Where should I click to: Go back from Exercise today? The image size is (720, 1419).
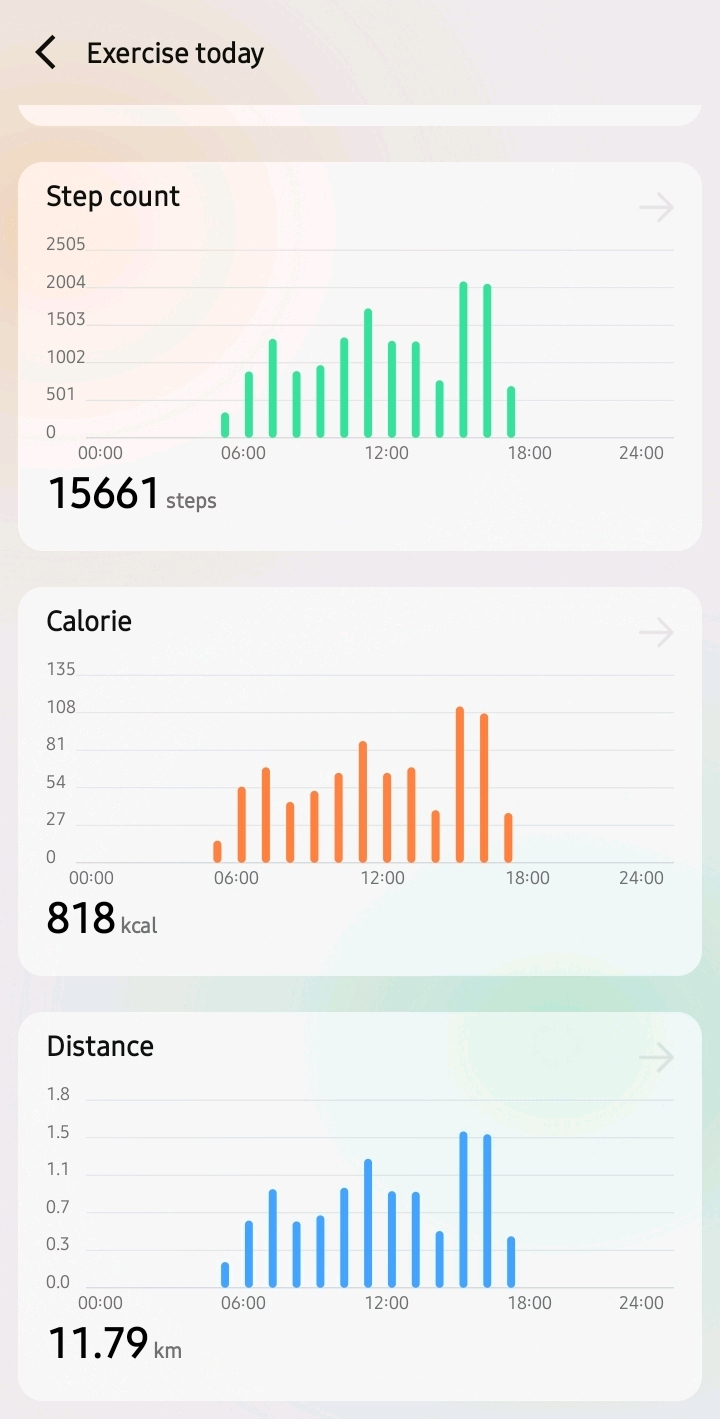(x=46, y=53)
